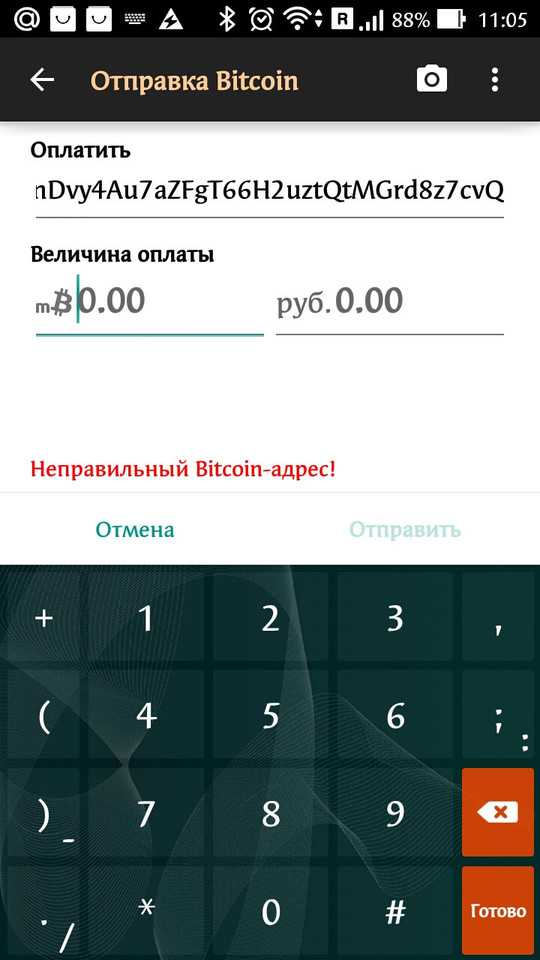The image size is (540, 960).
Task: Open the three-dot overflow menu
Action: [495, 80]
